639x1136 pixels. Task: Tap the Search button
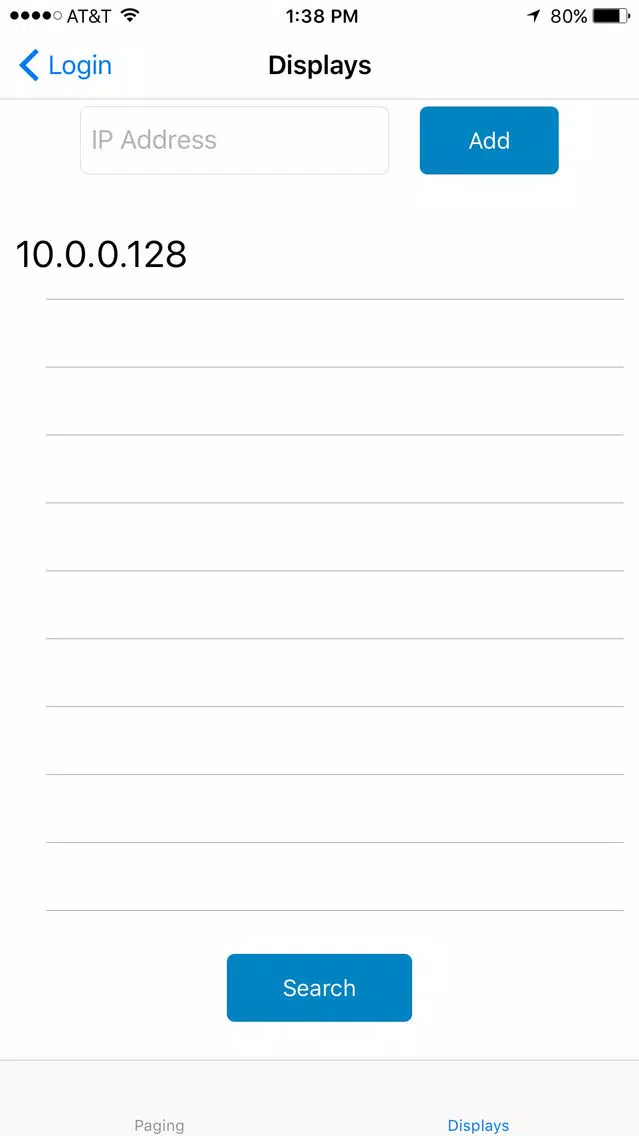point(319,987)
